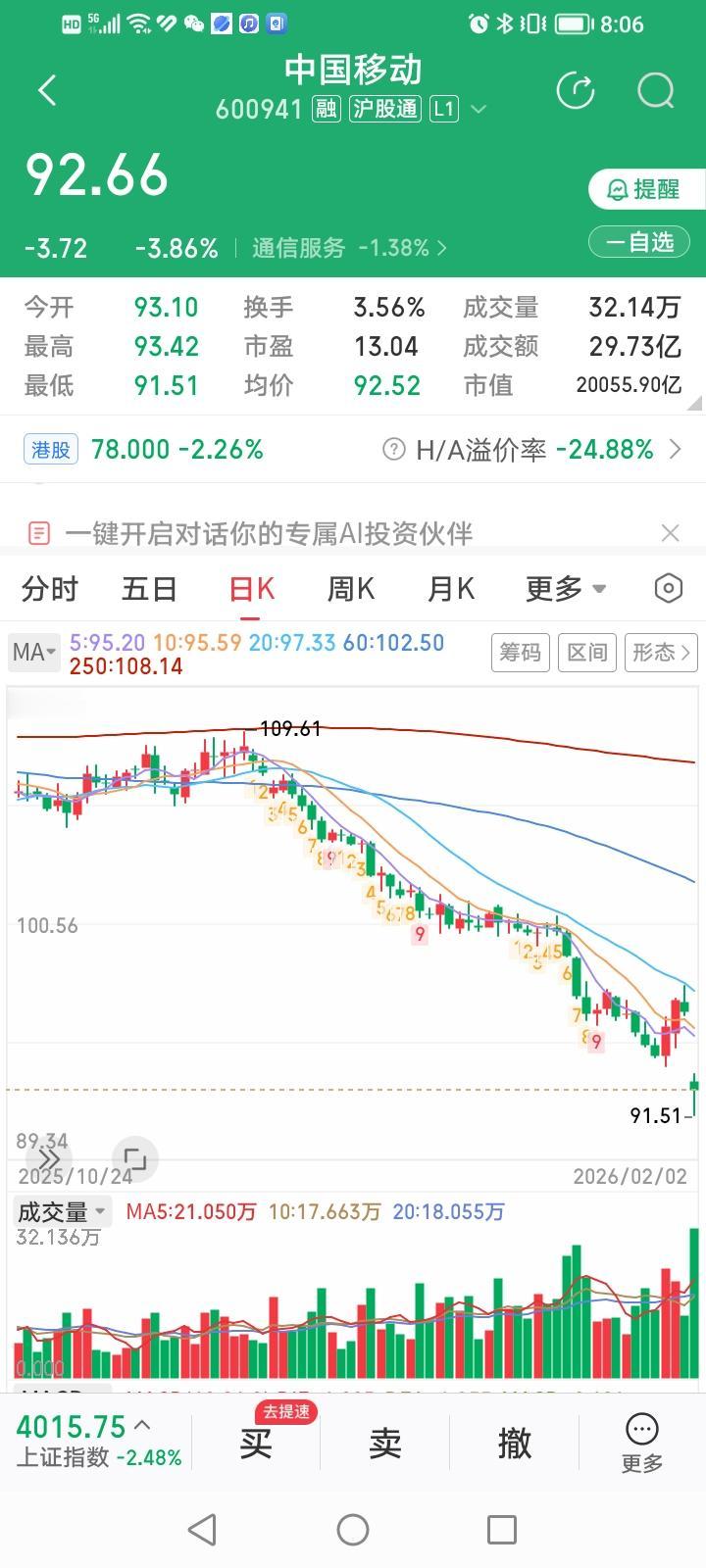The width and height of the screenshot is (706, 1568).
Task: Open the 更多 actions menu at bottom right
Action: [640, 1441]
